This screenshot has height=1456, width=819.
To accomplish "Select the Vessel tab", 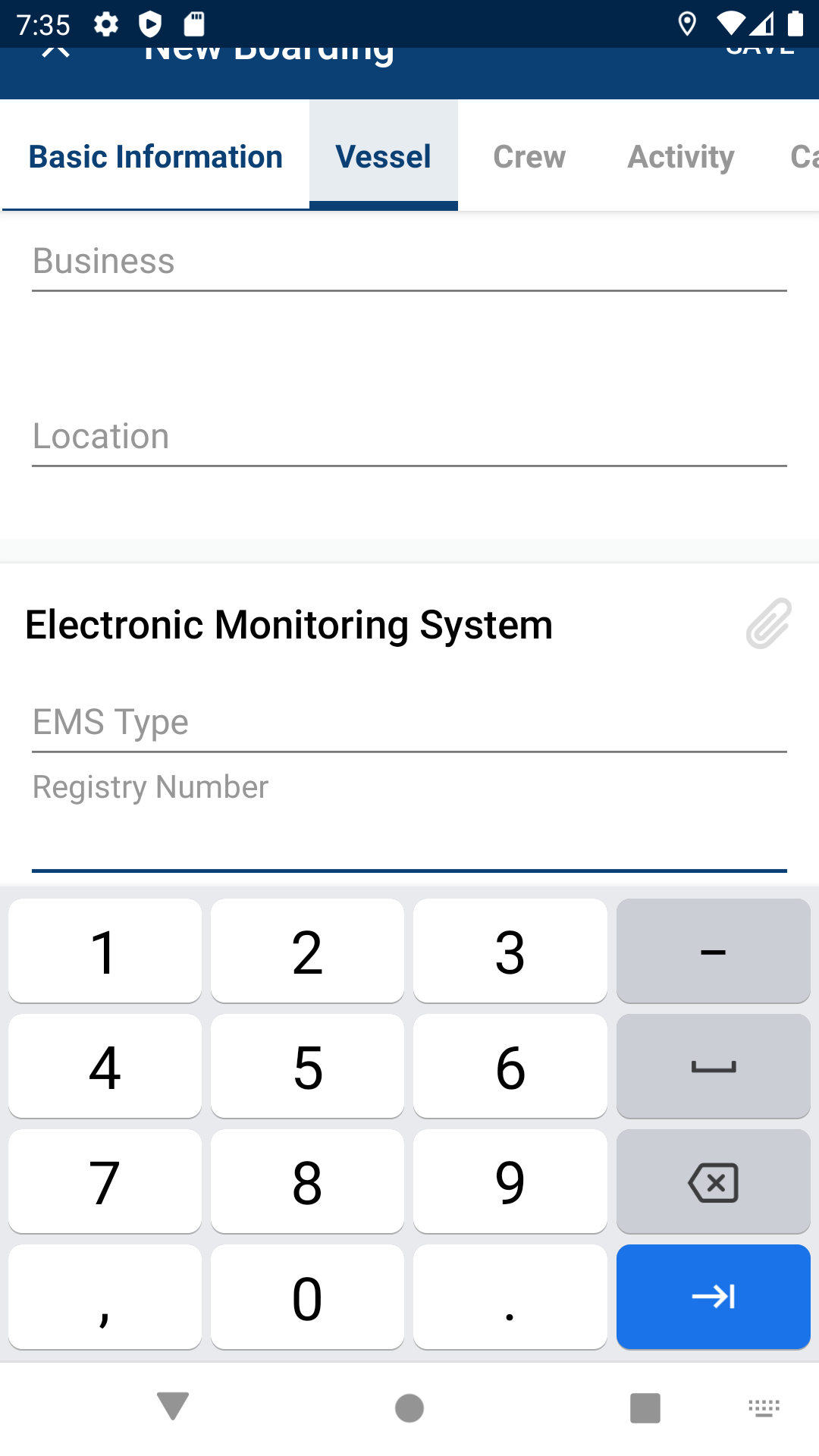I will pyautogui.click(x=384, y=156).
